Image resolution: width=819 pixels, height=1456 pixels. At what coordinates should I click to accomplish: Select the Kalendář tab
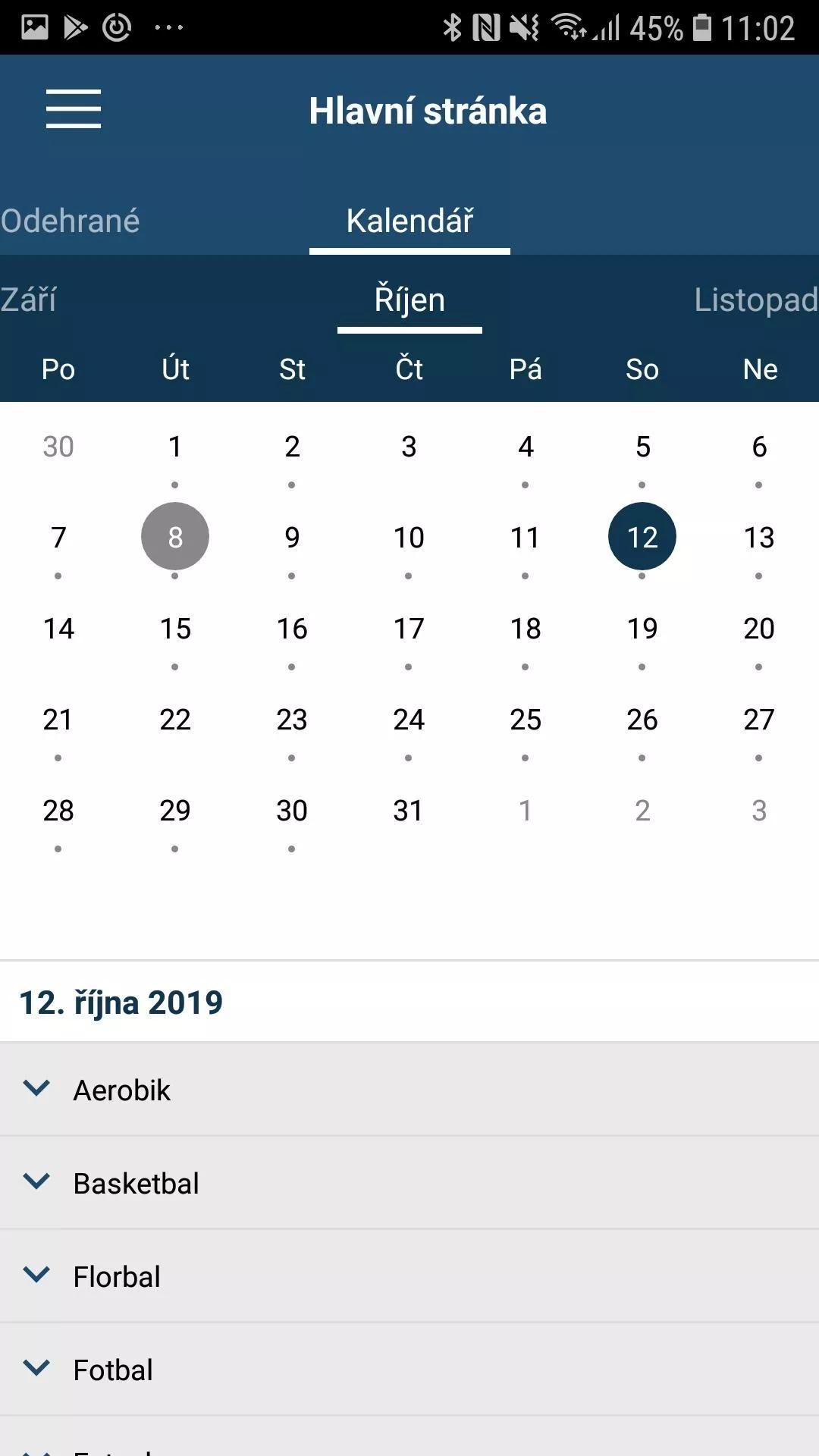[x=409, y=221]
